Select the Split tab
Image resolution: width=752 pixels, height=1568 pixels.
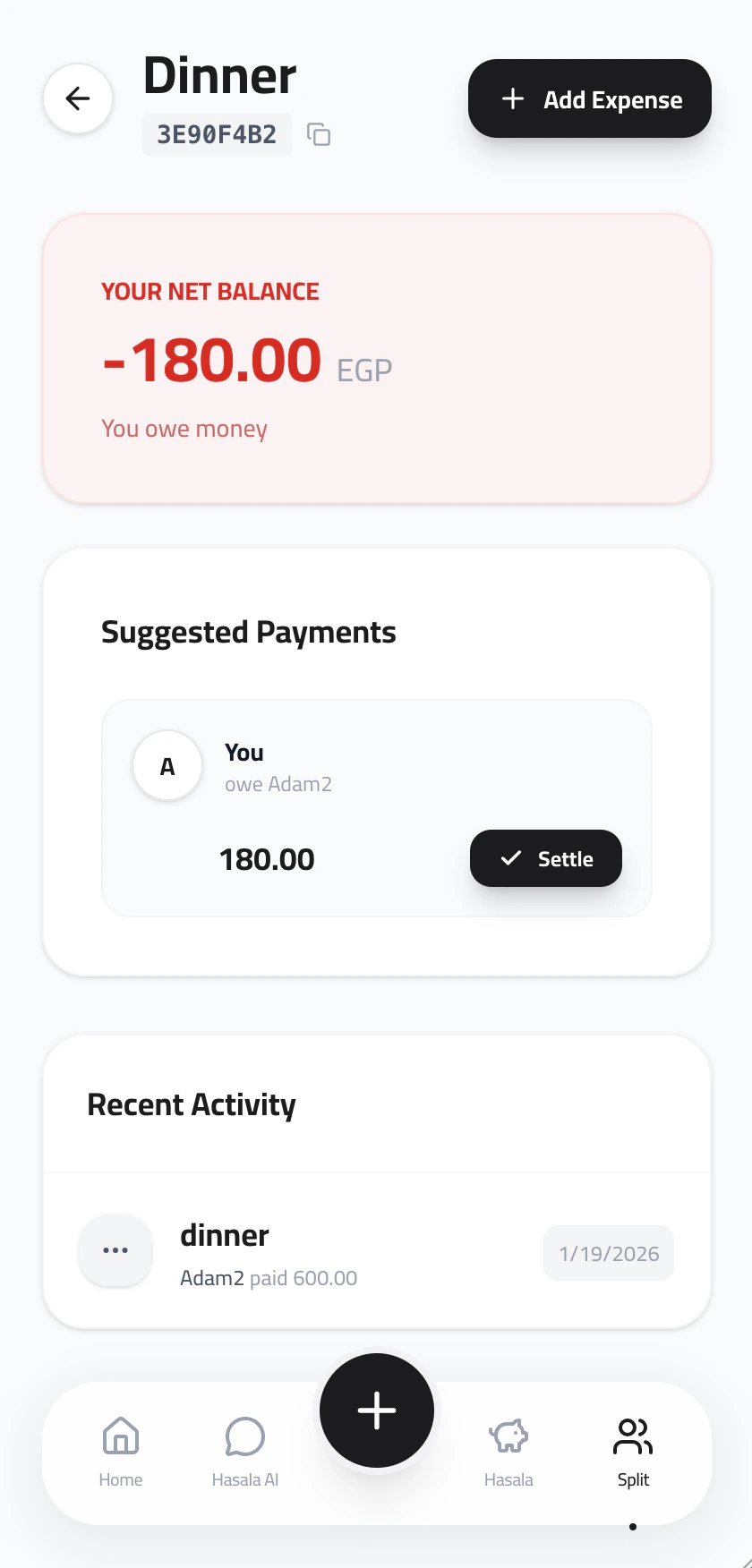(633, 1452)
